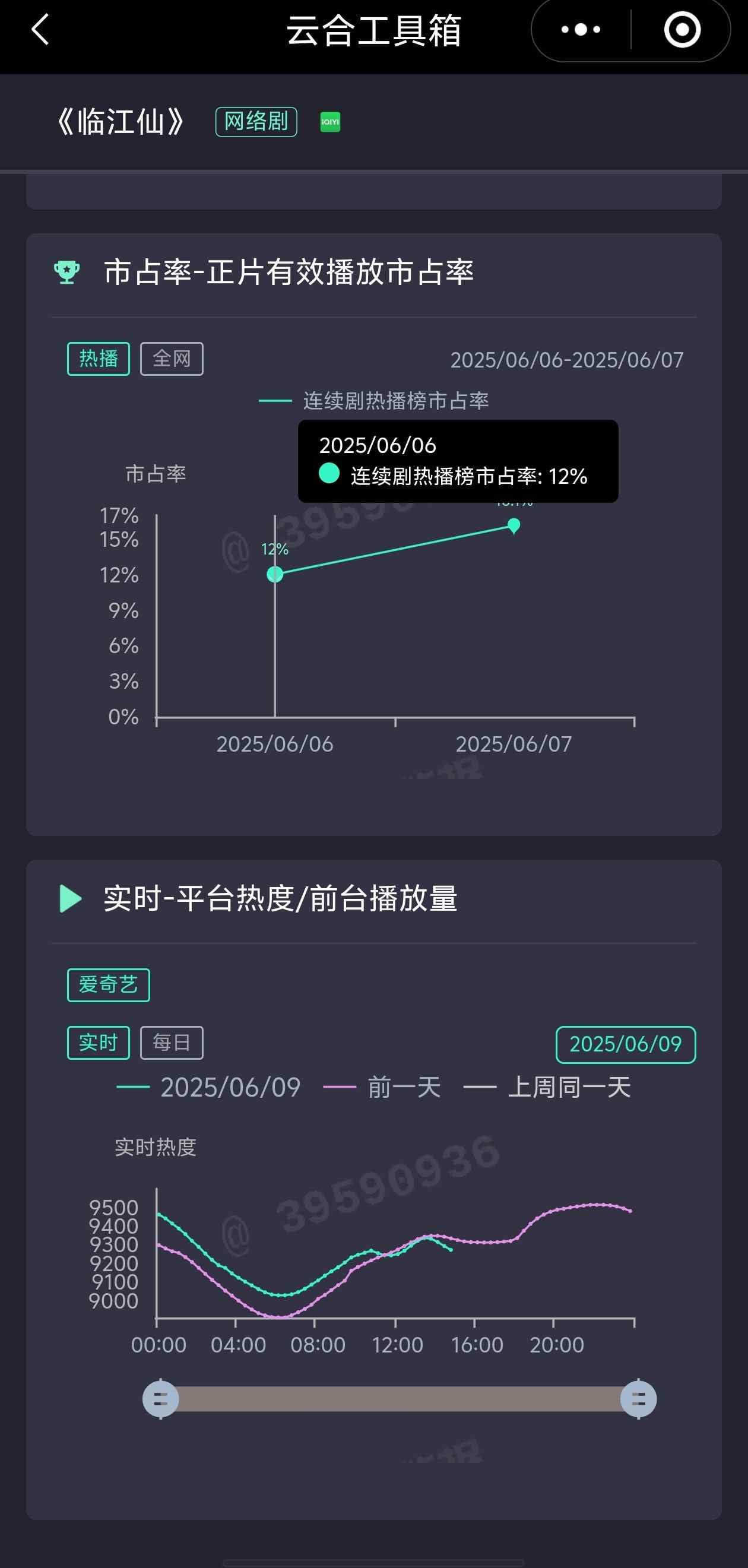The image size is (748, 1568).
Task: Select the 热播 market share tab
Action: click(x=98, y=359)
